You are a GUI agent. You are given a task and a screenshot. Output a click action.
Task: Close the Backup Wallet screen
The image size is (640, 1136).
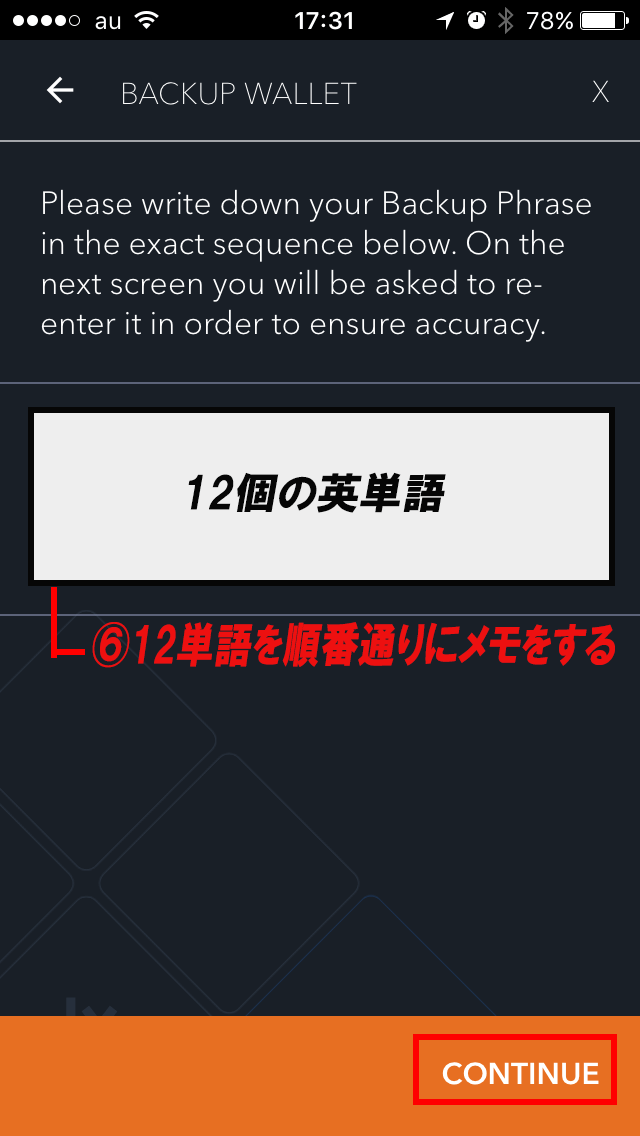[600, 93]
